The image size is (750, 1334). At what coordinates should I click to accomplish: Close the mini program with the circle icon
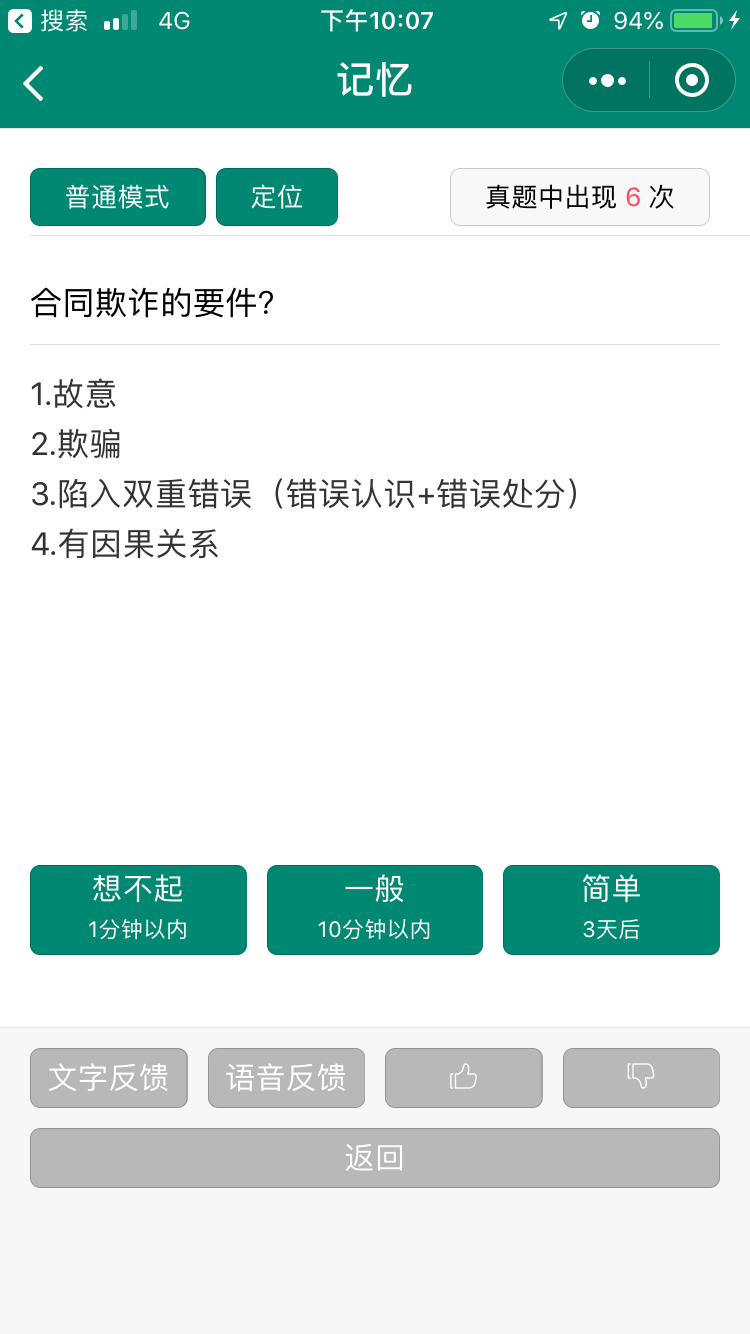point(692,80)
